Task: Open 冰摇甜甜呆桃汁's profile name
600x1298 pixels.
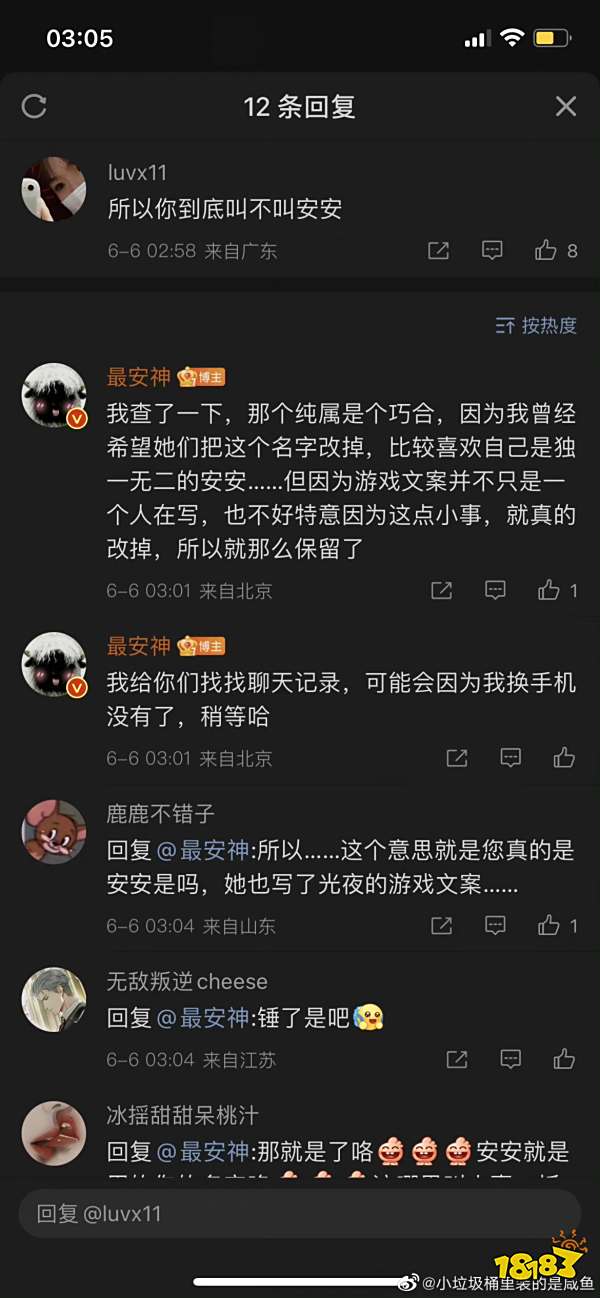Action: point(182,1114)
